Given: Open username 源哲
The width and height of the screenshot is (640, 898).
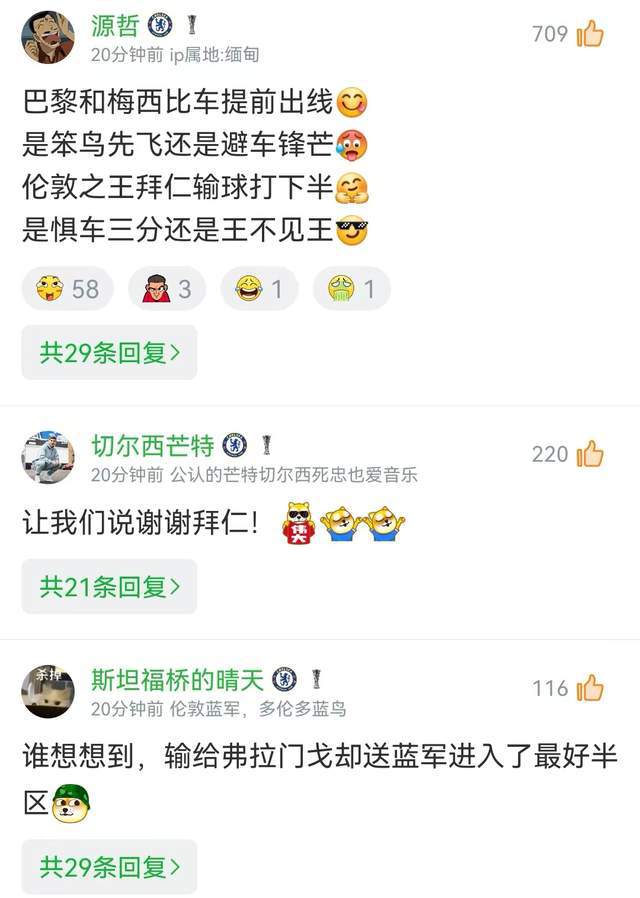Looking at the screenshot, I should 115,26.
